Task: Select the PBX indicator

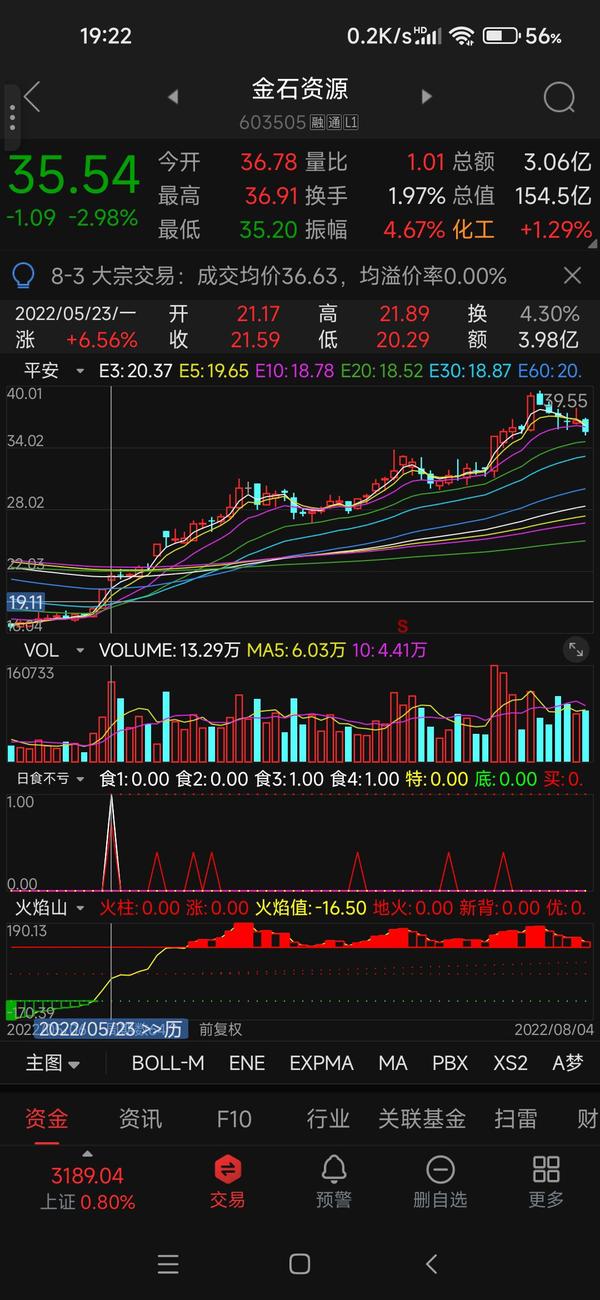Action: click(450, 1063)
